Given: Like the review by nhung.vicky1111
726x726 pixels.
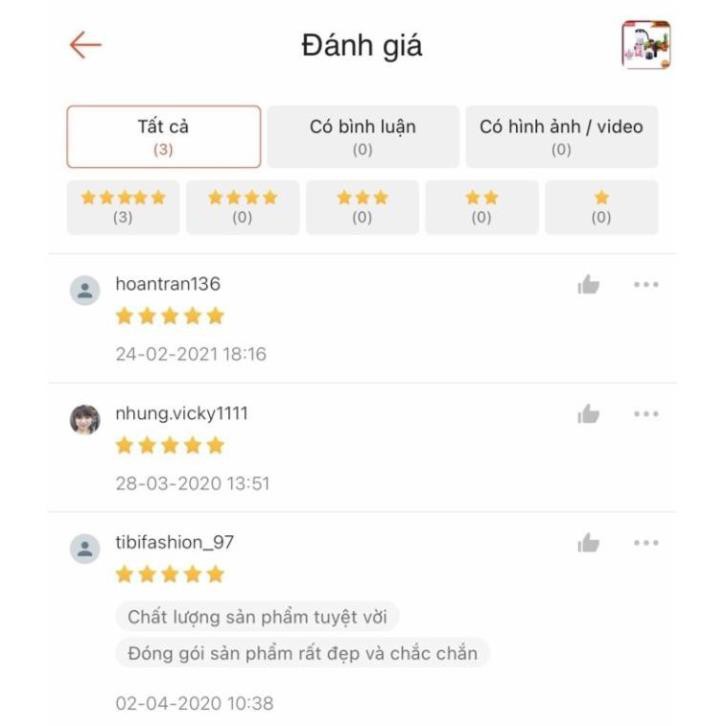Looking at the screenshot, I should tap(589, 414).
